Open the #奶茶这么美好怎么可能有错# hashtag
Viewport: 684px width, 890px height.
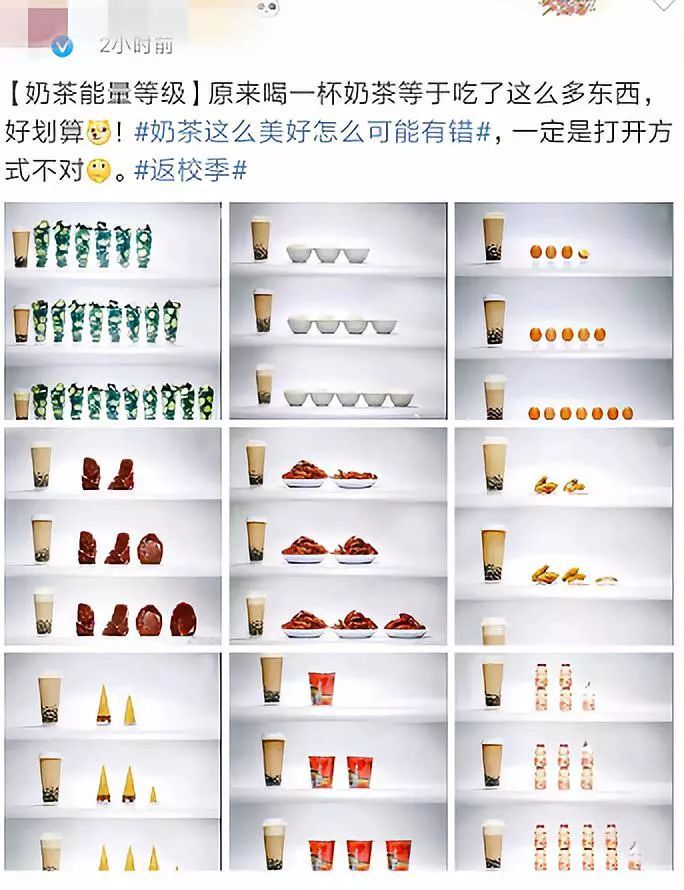point(312,133)
